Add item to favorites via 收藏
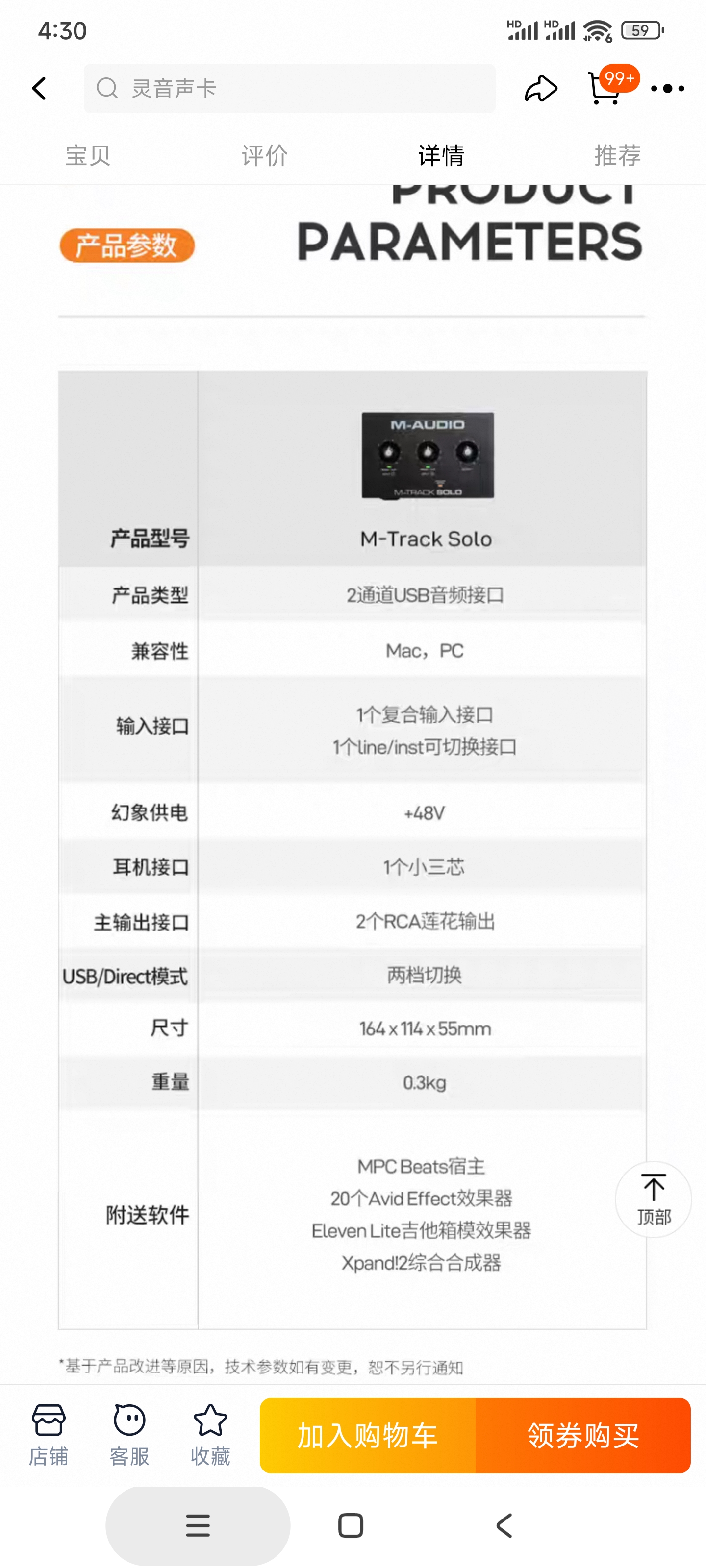This screenshot has height=1568, width=706. [210, 1435]
